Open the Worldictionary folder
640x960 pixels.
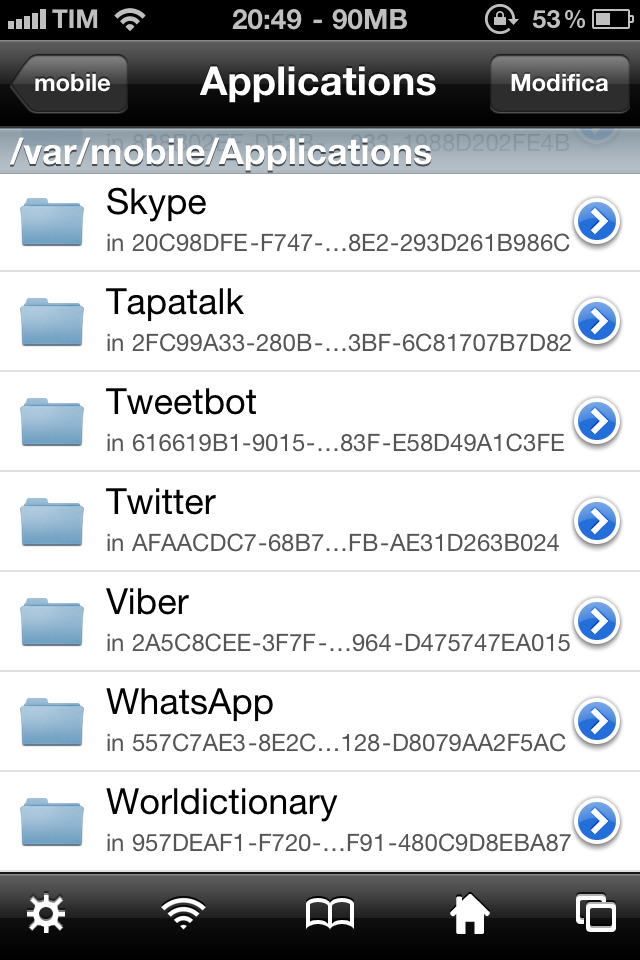tap(300, 821)
